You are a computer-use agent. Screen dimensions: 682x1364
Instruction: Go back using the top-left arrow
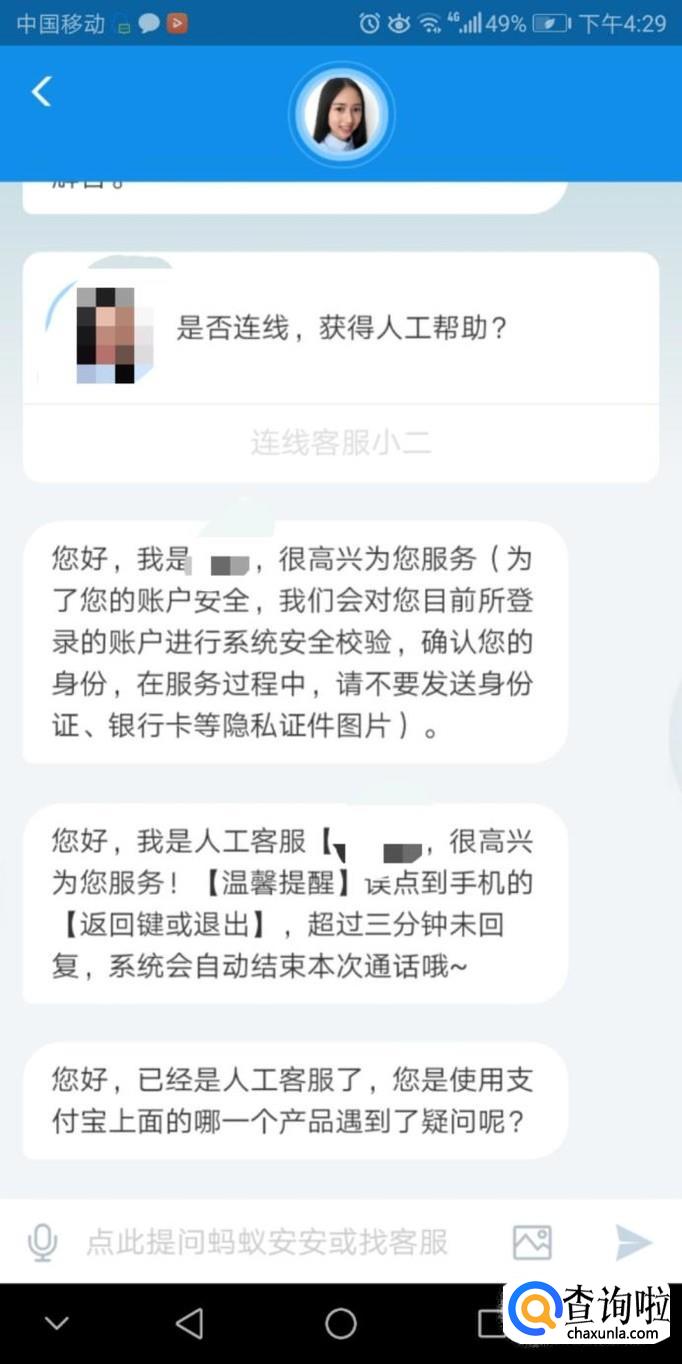[x=41, y=92]
